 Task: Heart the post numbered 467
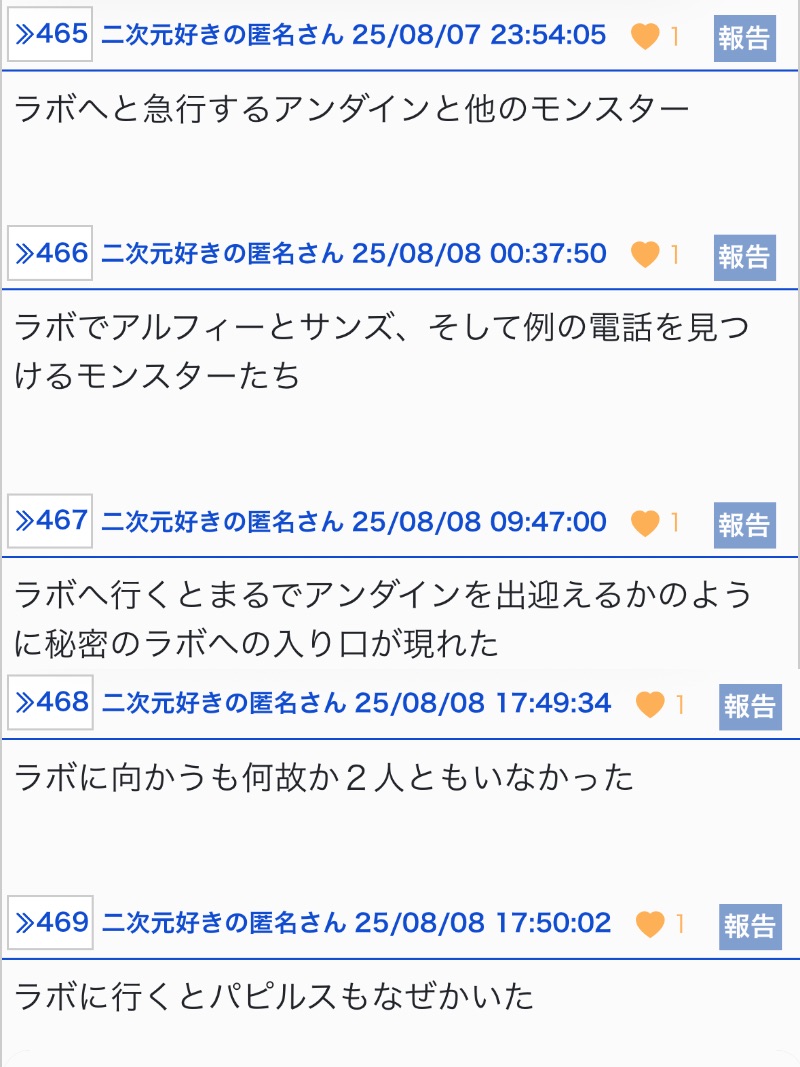646,522
